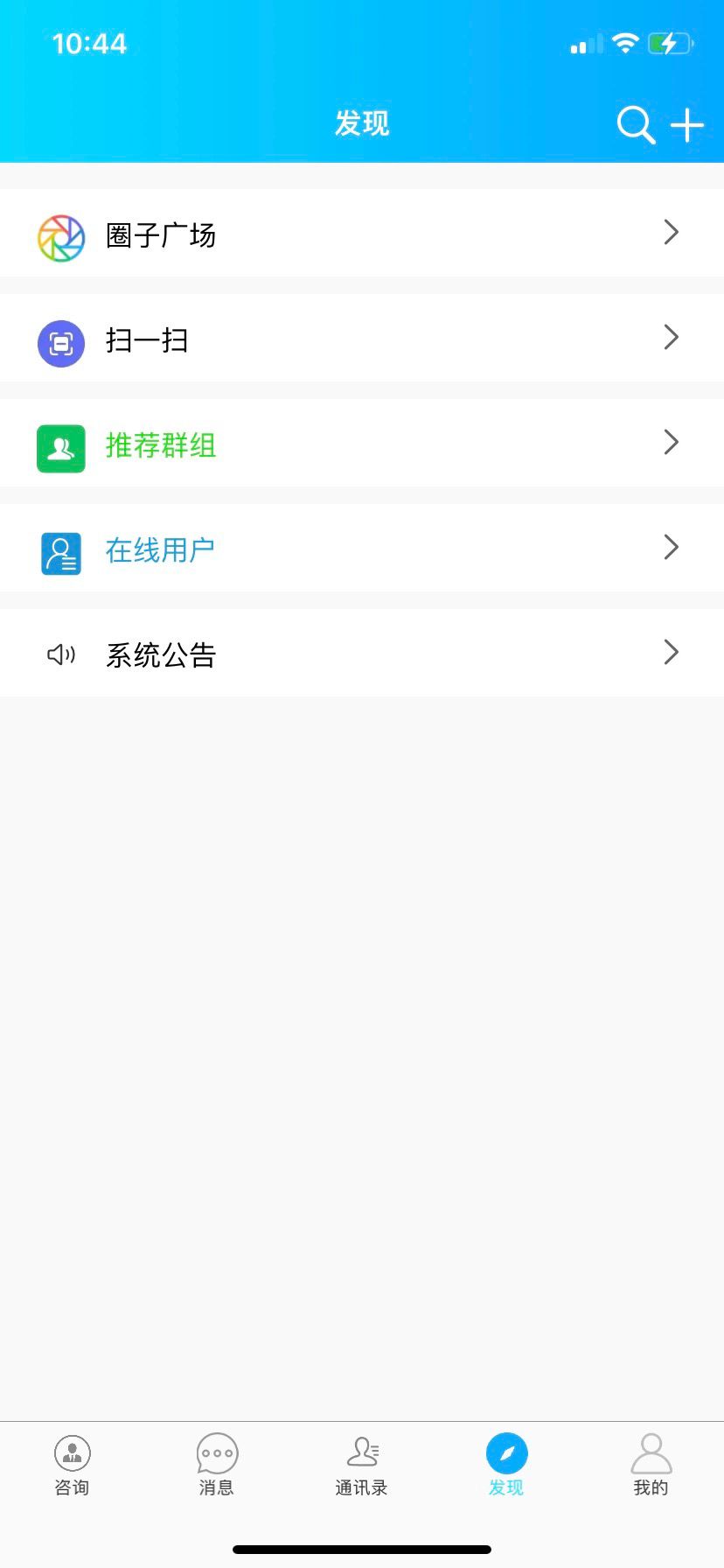Go to the 通讯录 tab

[361, 1465]
